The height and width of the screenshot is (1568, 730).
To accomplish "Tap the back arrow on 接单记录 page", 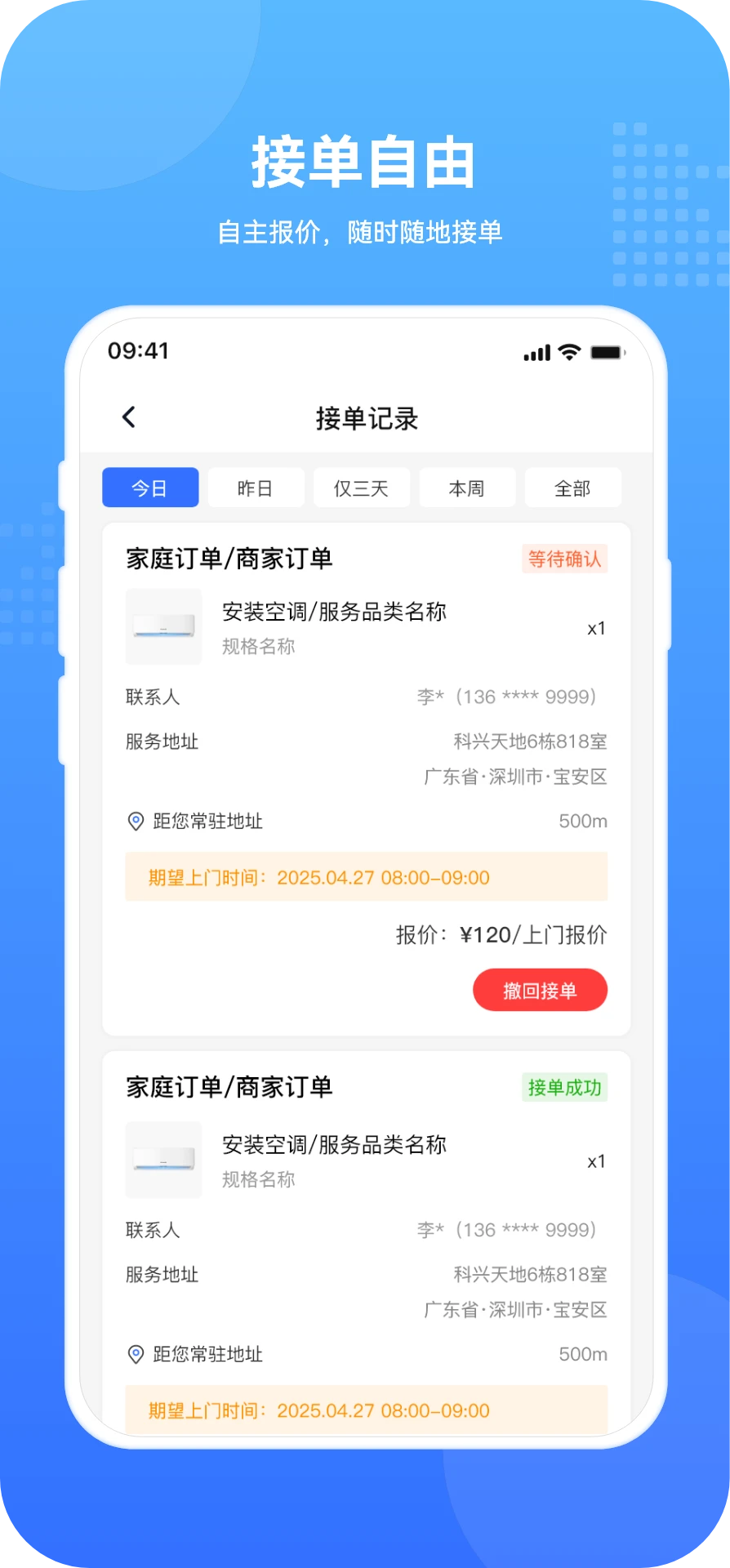I will [x=129, y=416].
